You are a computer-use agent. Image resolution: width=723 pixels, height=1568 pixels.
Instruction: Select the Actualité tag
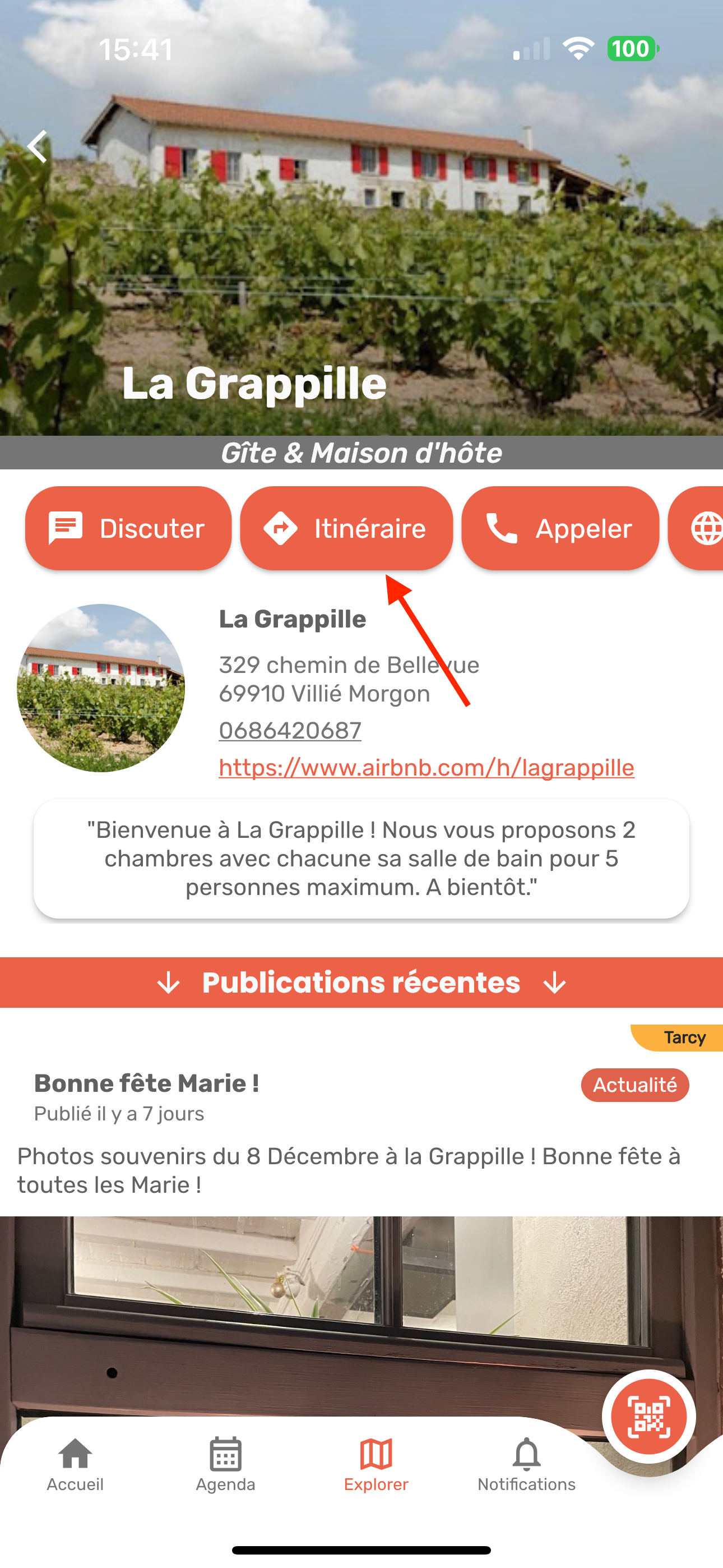click(x=635, y=1085)
